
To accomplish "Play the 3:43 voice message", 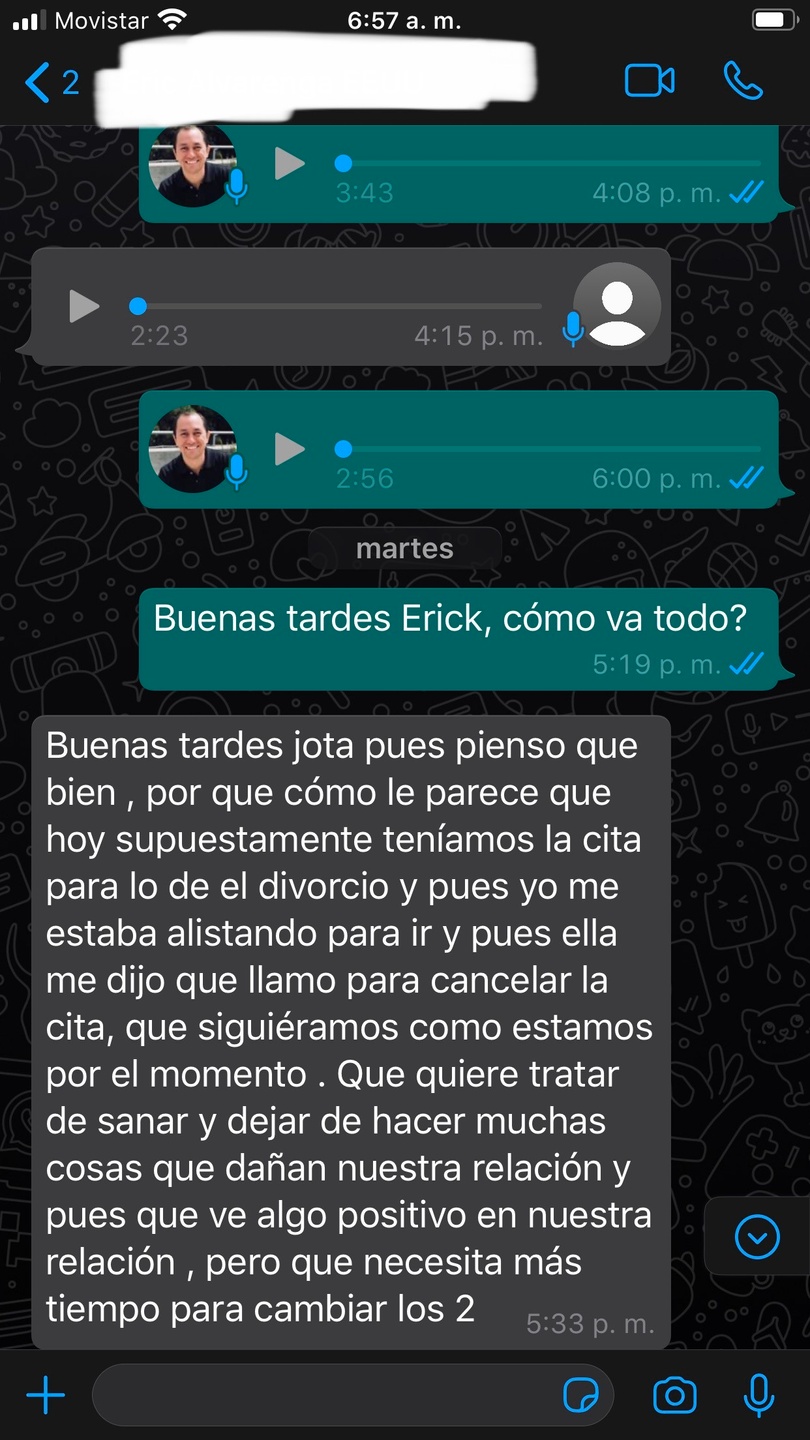I will (290, 163).
